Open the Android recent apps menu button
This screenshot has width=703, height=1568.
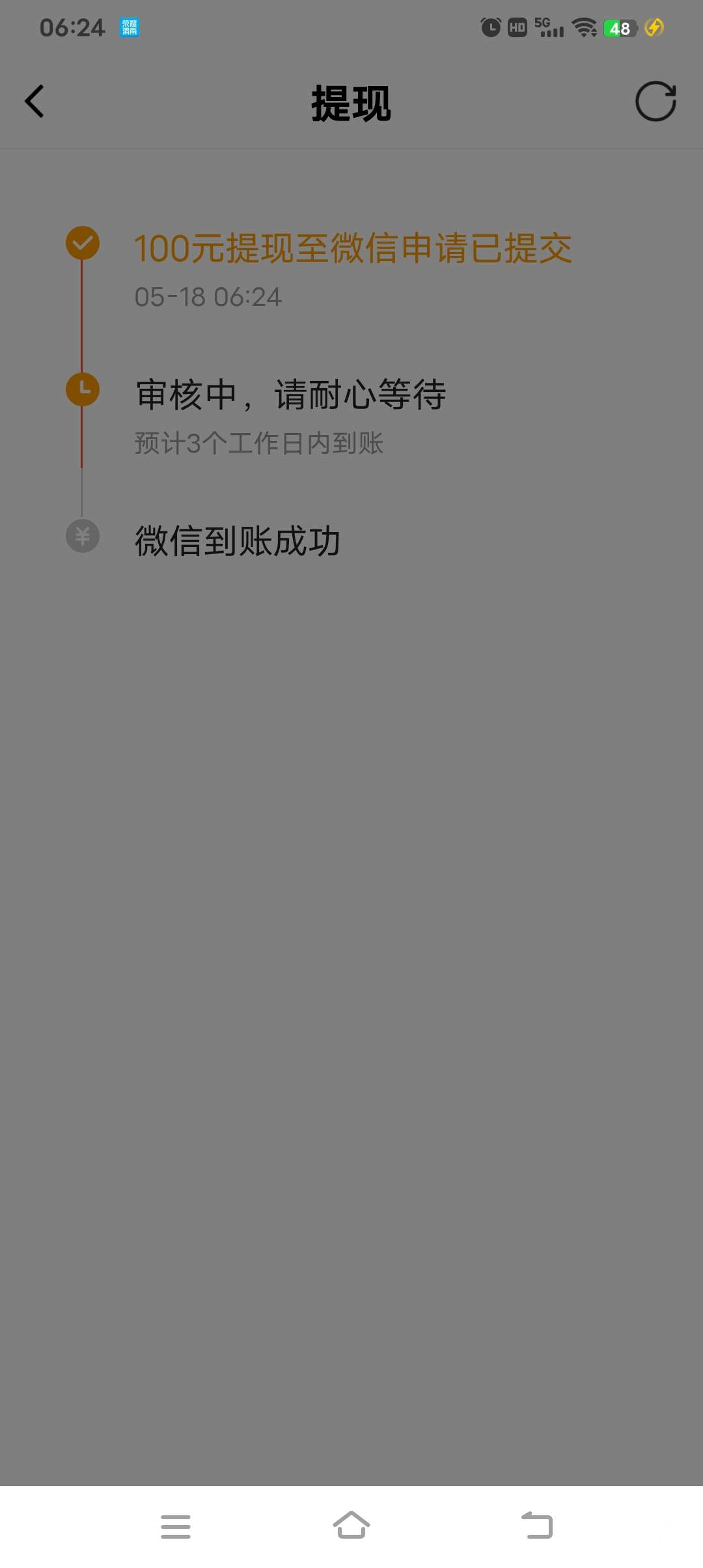pos(176,1525)
